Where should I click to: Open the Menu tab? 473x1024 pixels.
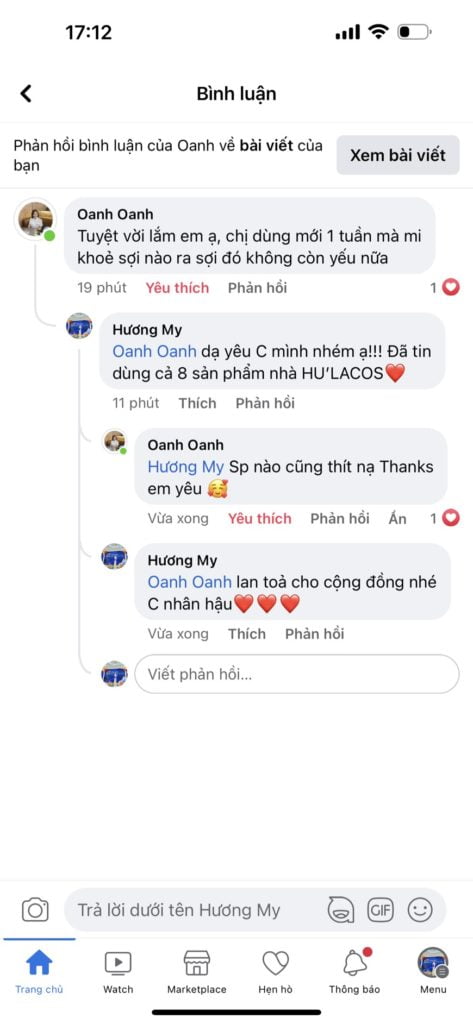[433, 972]
